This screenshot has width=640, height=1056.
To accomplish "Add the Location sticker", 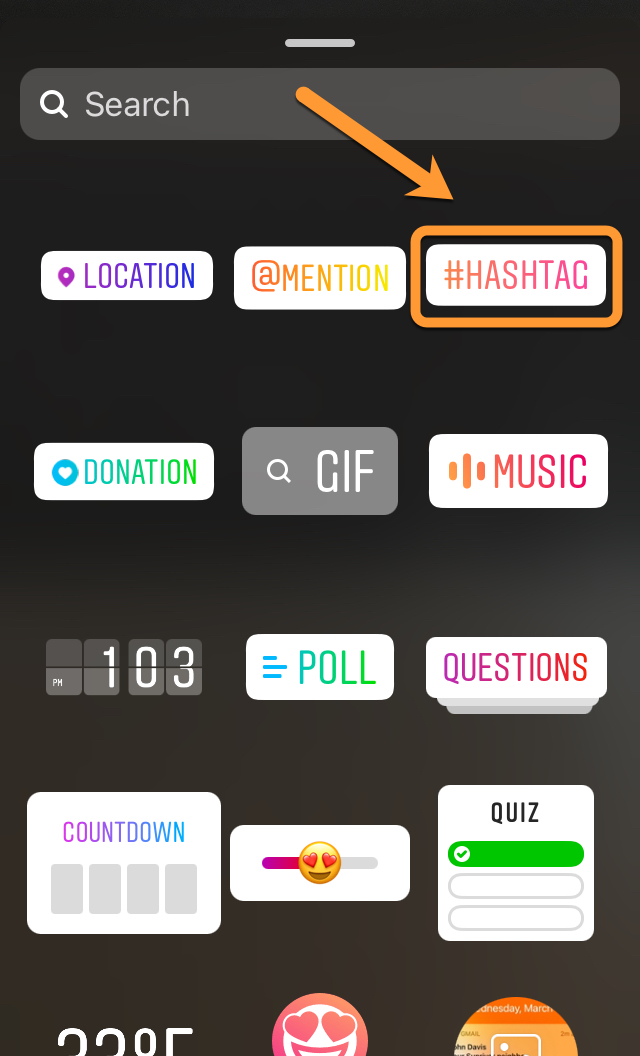I will (x=127, y=276).
